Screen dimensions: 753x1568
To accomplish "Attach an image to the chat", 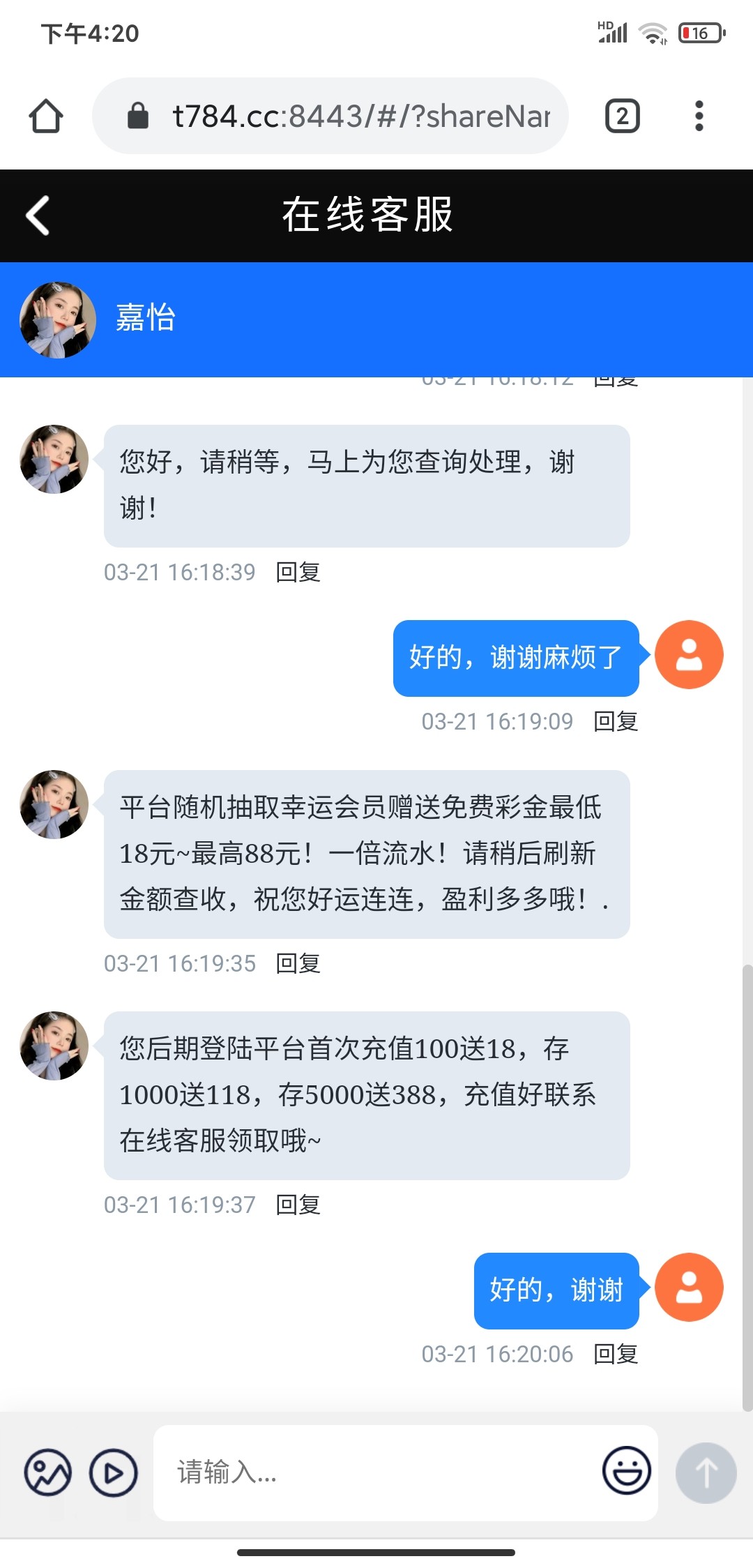I will pyautogui.click(x=47, y=1472).
